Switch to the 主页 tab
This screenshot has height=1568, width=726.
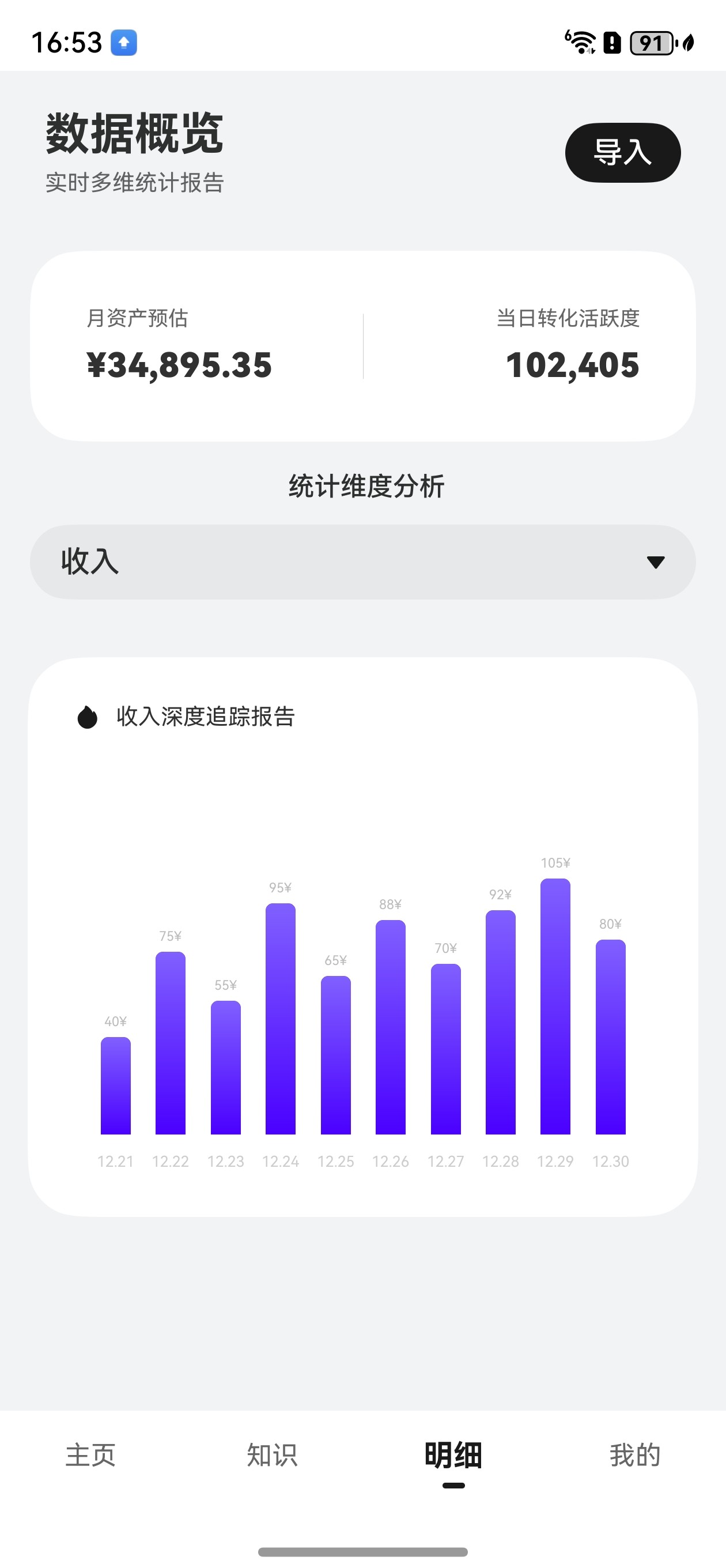pos(90,1455)
